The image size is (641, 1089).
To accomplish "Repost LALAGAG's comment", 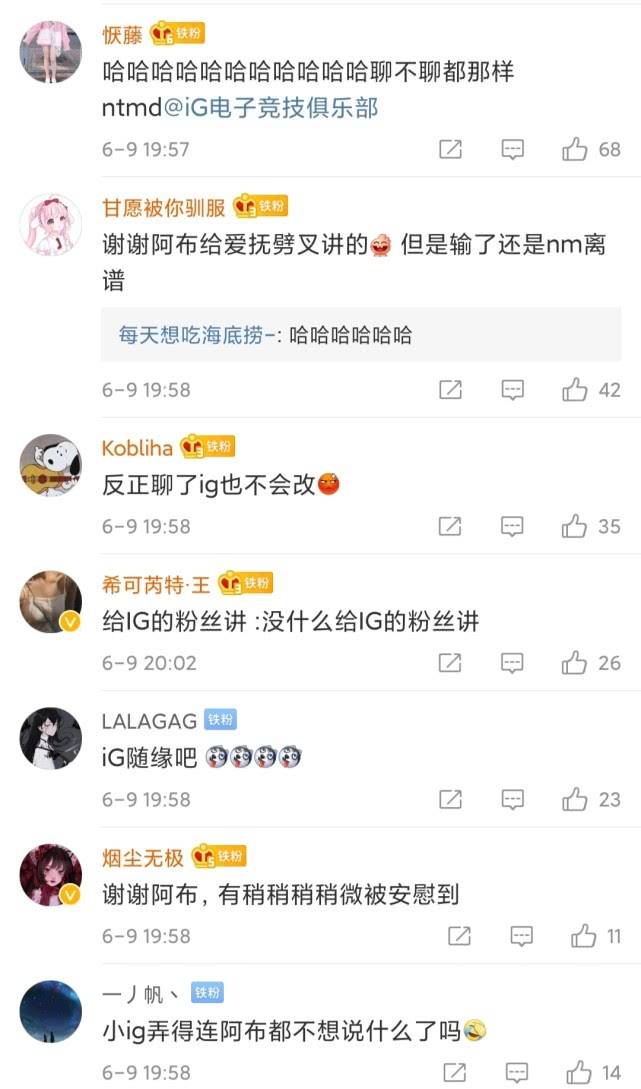I will coord(451,799).
